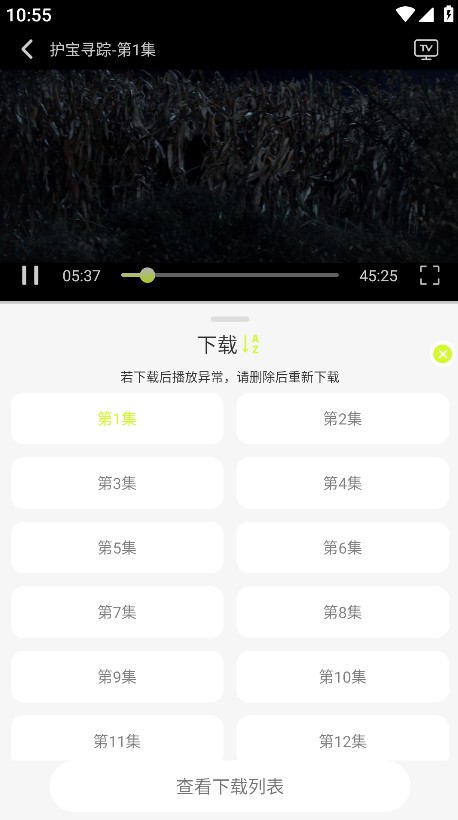The height and width of the screenshot is (820, 458).
Task: Download 第1集
Action: (117, 418)
